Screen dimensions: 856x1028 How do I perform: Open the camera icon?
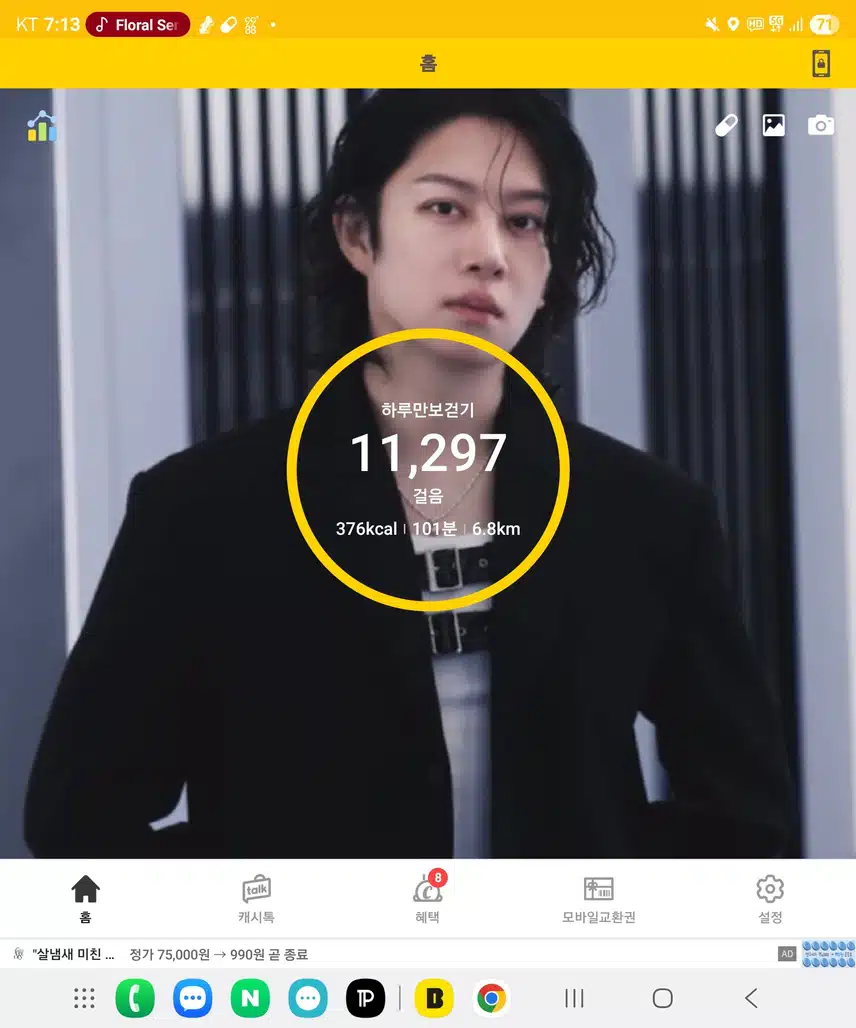pyautogui.click(x=821, y=125)
